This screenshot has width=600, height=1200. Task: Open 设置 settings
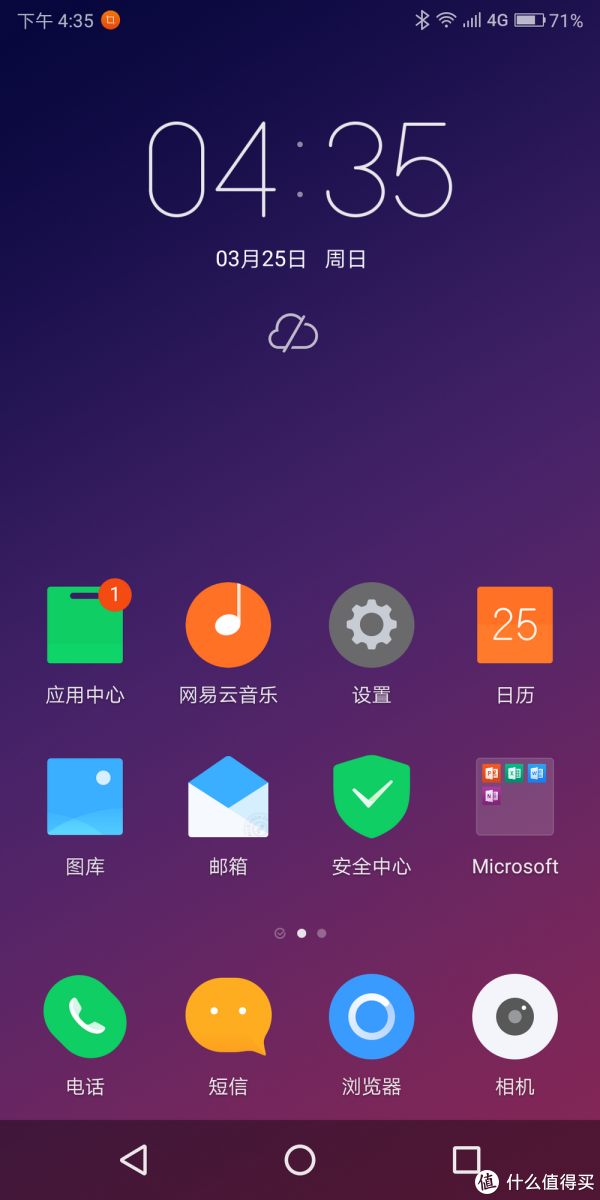(371, 625)
